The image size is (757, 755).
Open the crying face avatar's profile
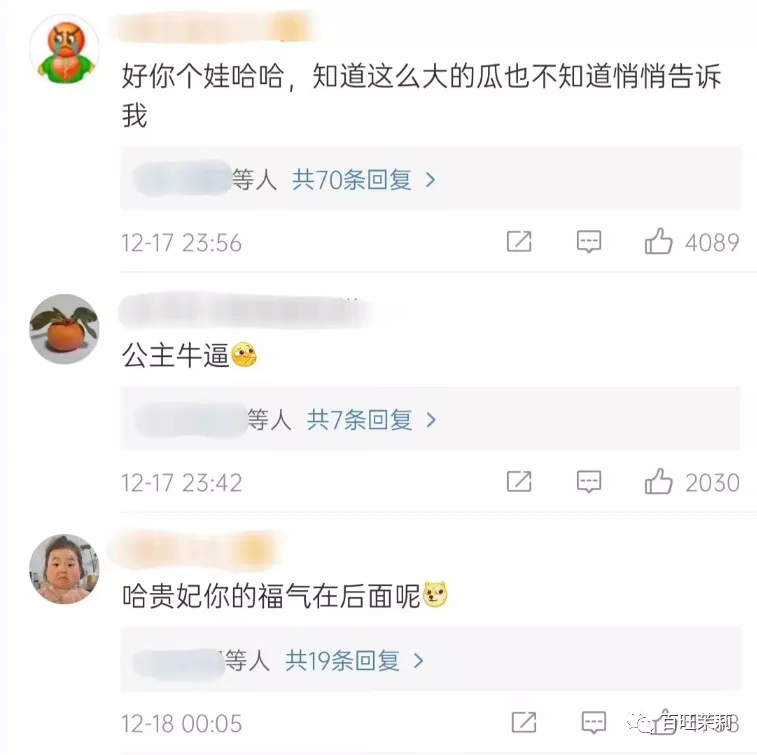point(65,49)
